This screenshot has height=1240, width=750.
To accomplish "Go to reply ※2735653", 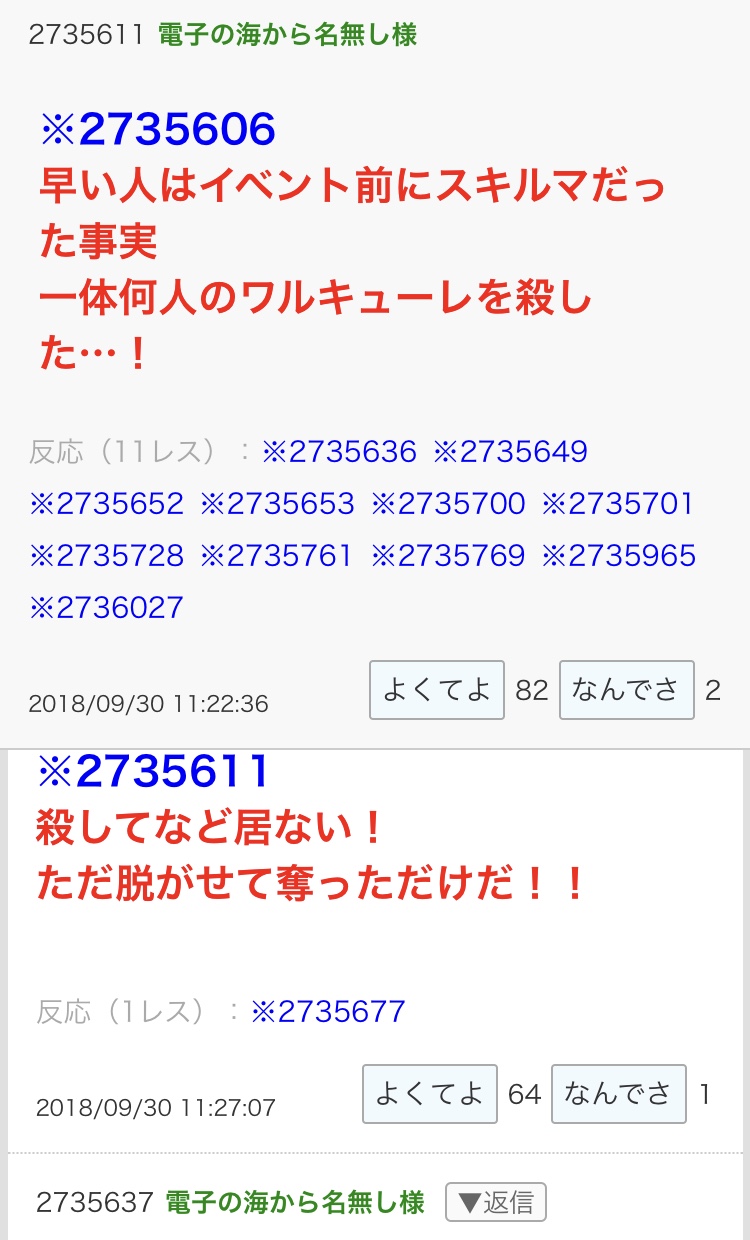I will click(277, 503).
